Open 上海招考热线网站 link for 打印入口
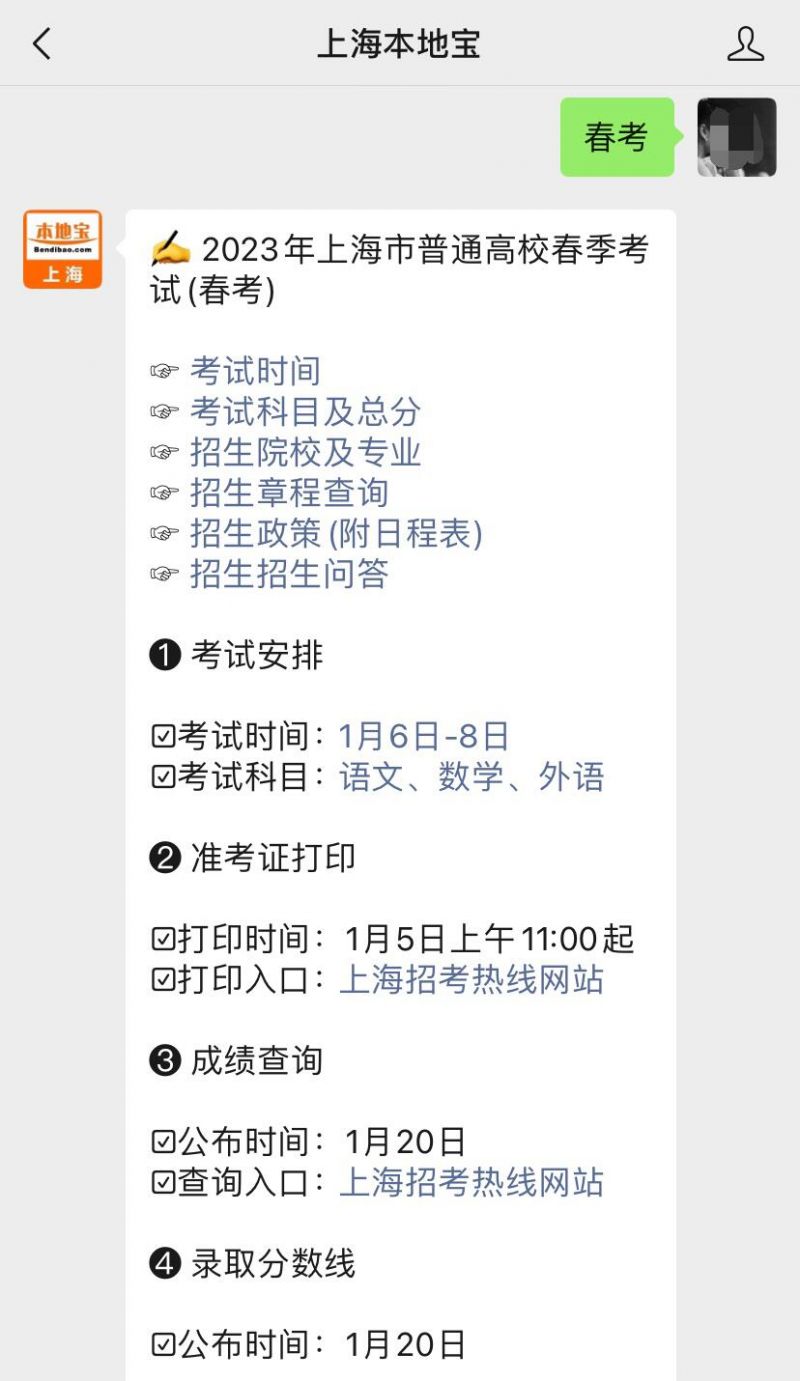800x1381 pixels. pyautogui.click(x=472, y=980)
